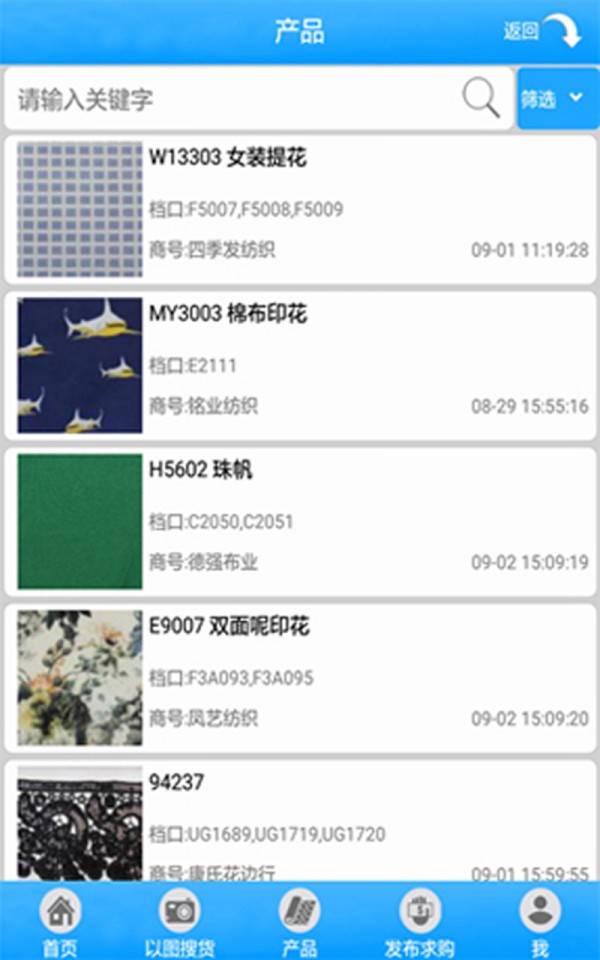Viewport: 600px width, 960px height.
Task: View the H5602 珠帆 listing
Action: 300,522
